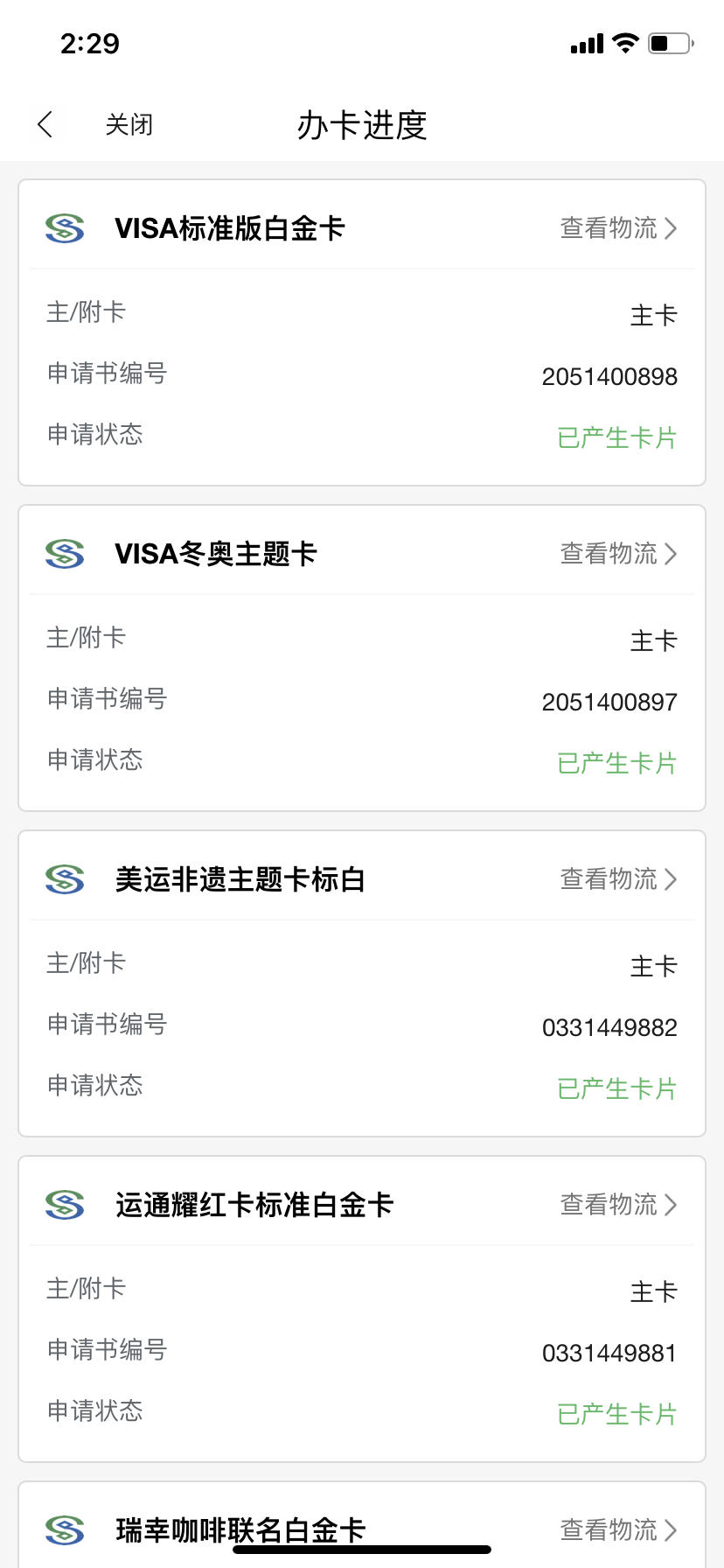This screenshot has height=1568, width=724.
Task: View shipping for 运通耀红卡标准白金卡
Action: 619,1205
